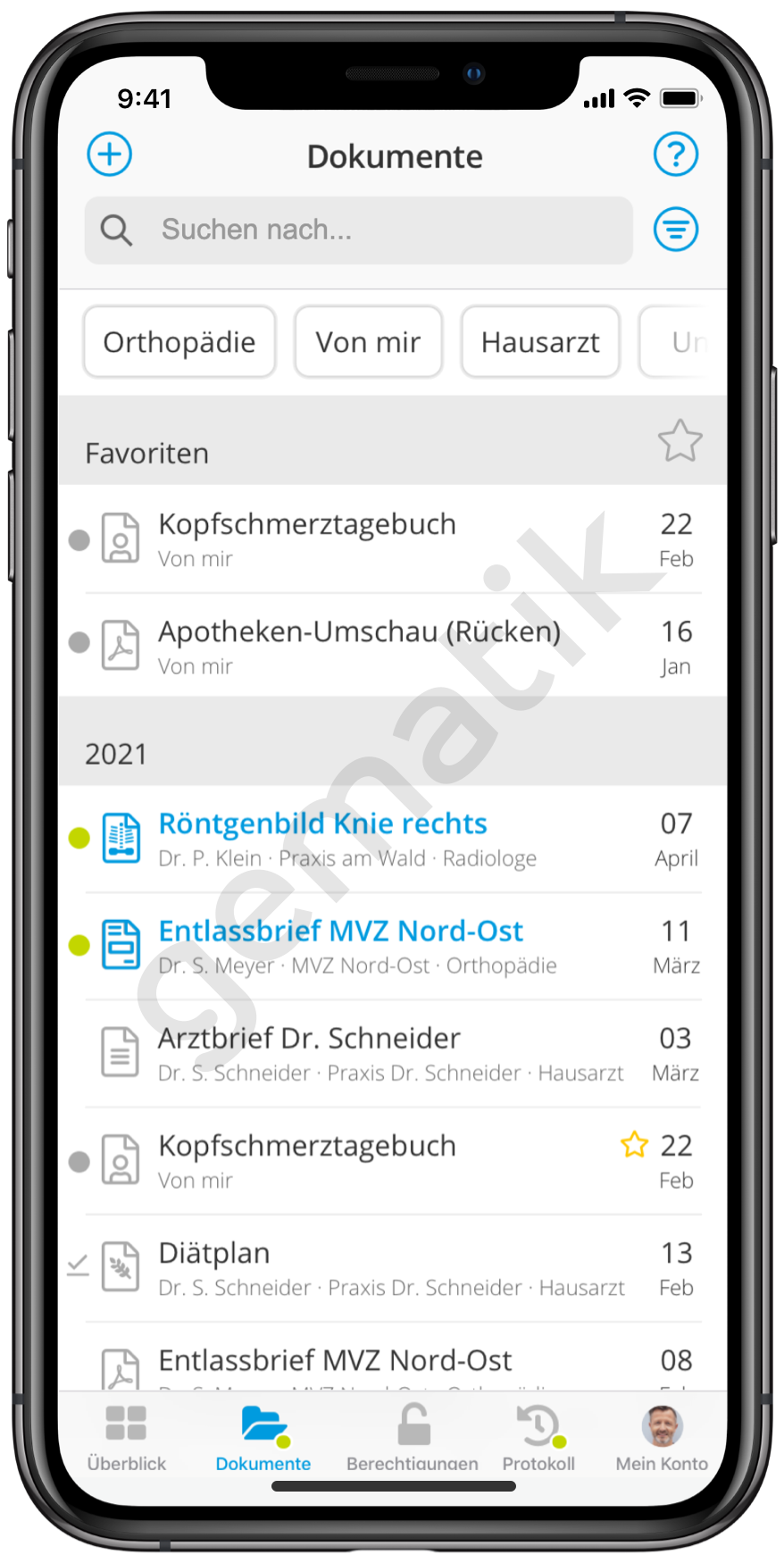784x1563 pixels.
Task: Select the Hausarzt filter chip
Action: pyautogui.click(x=540, y=342)
